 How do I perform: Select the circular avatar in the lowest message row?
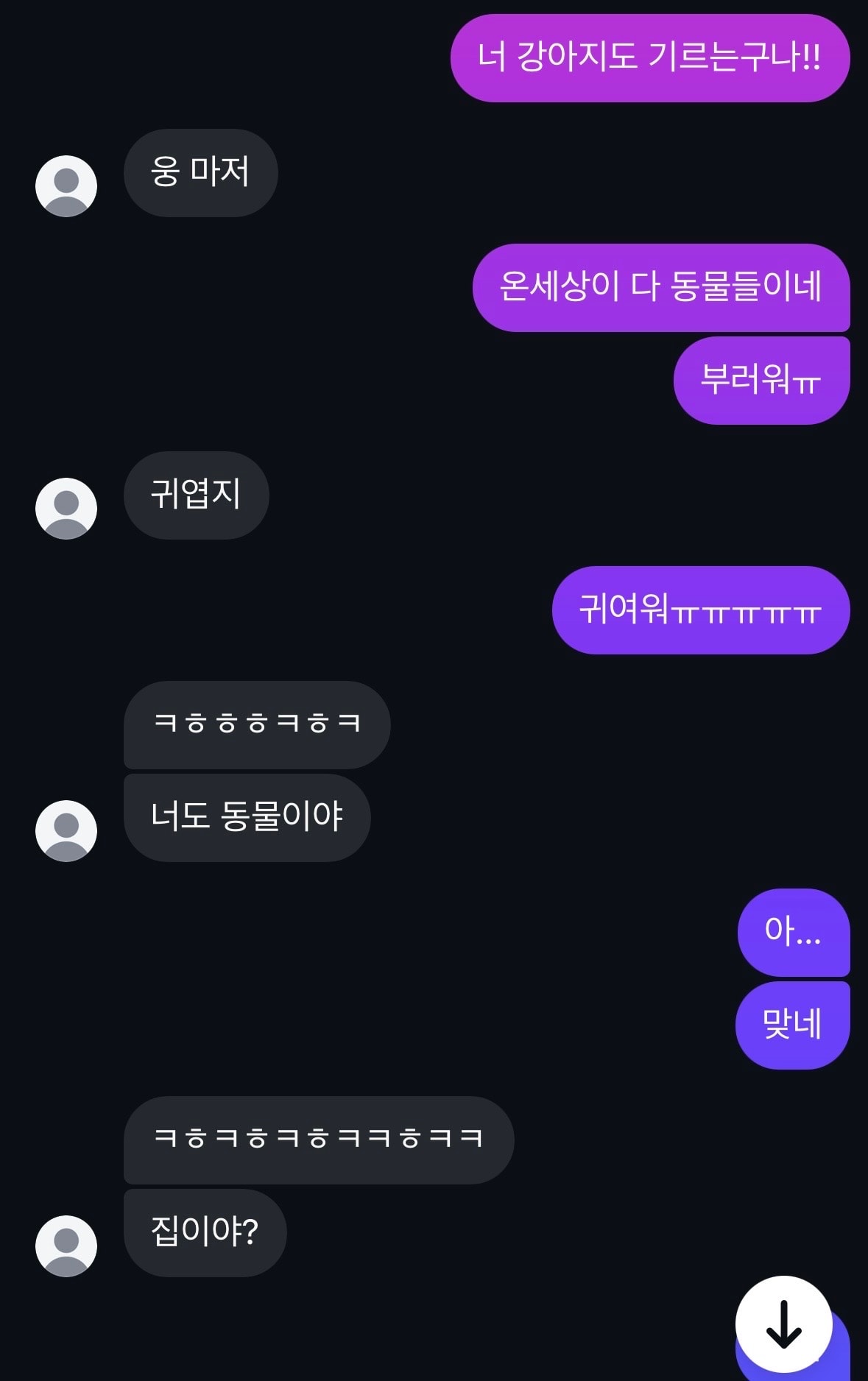67,1245
